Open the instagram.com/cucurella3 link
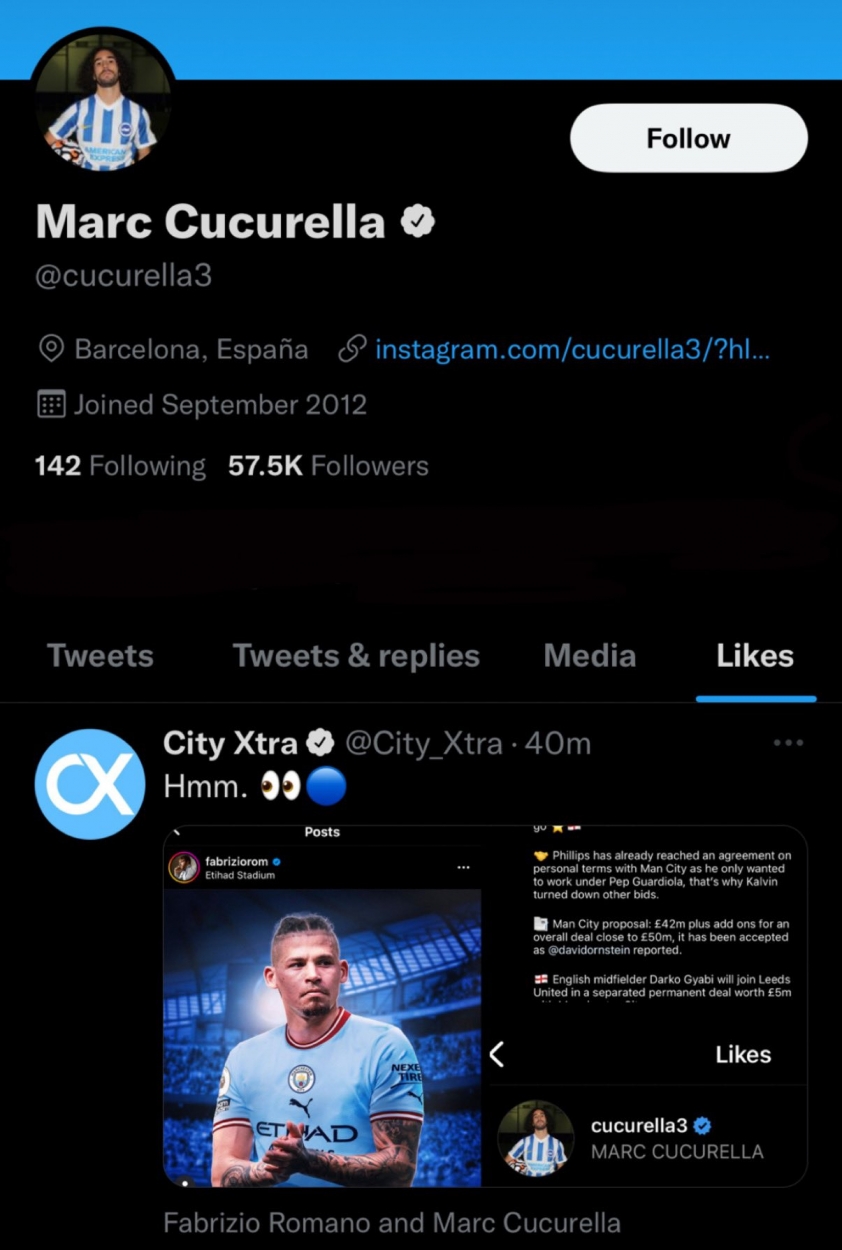This screenshot has width=842, height=1250. point(571,350)
